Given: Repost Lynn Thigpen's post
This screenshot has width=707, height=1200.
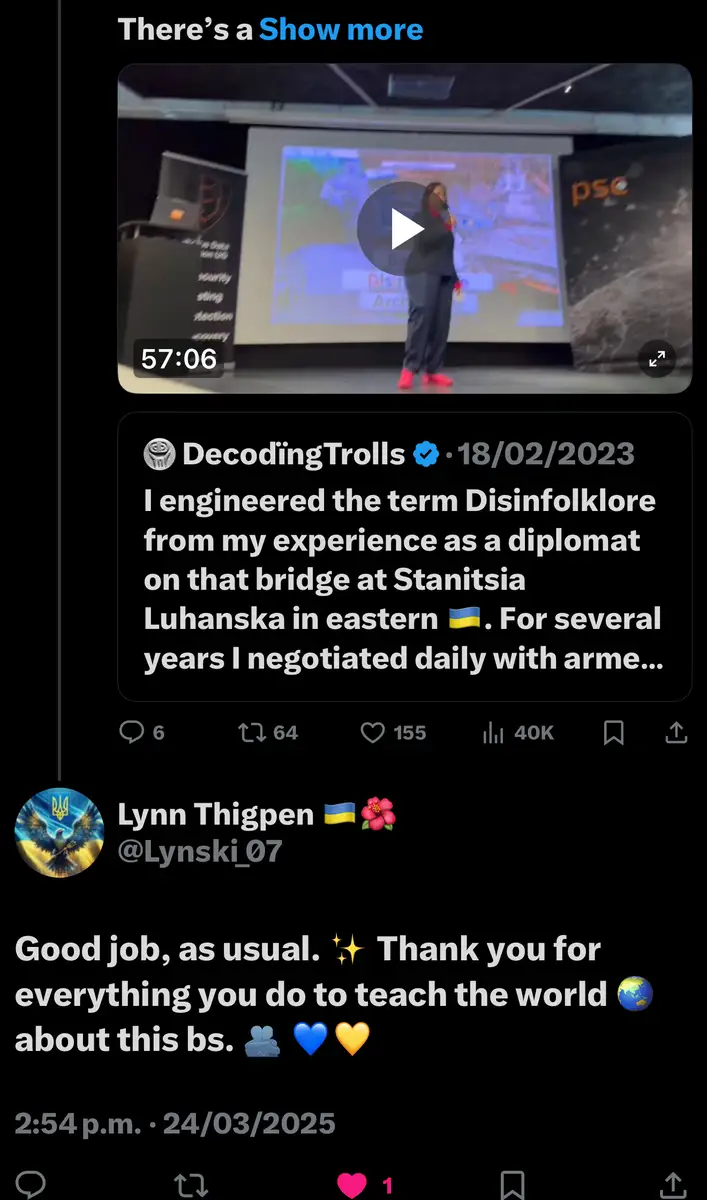Looking at the screenshot, I should (x=188, y=1185).
